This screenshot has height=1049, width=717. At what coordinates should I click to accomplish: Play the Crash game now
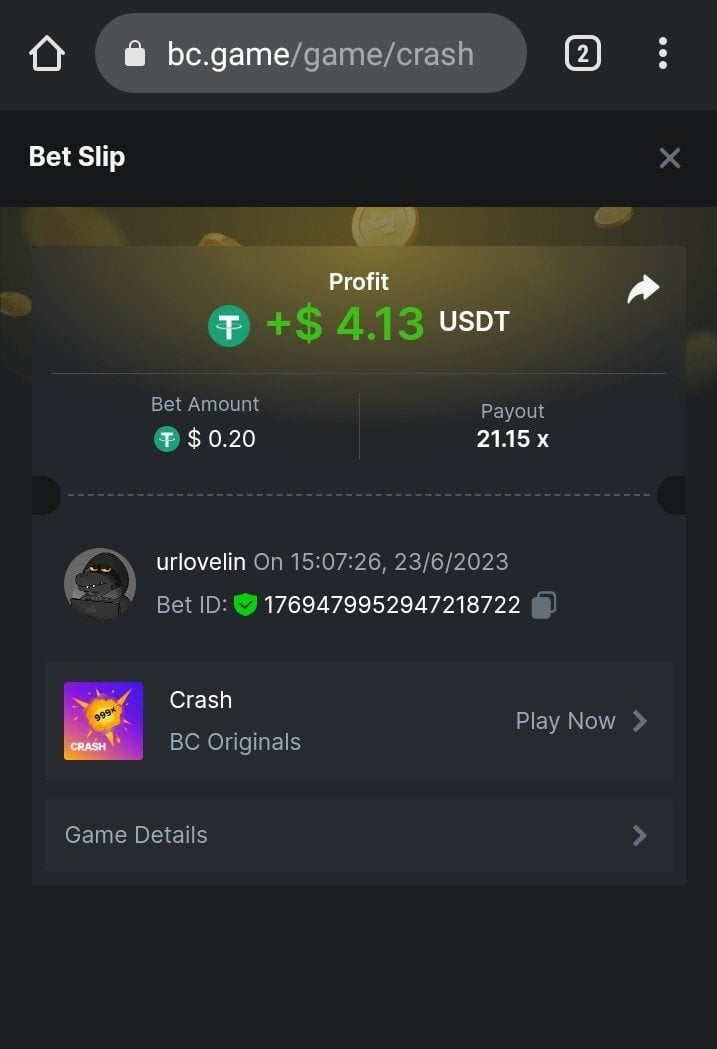(x=581, y=721)
